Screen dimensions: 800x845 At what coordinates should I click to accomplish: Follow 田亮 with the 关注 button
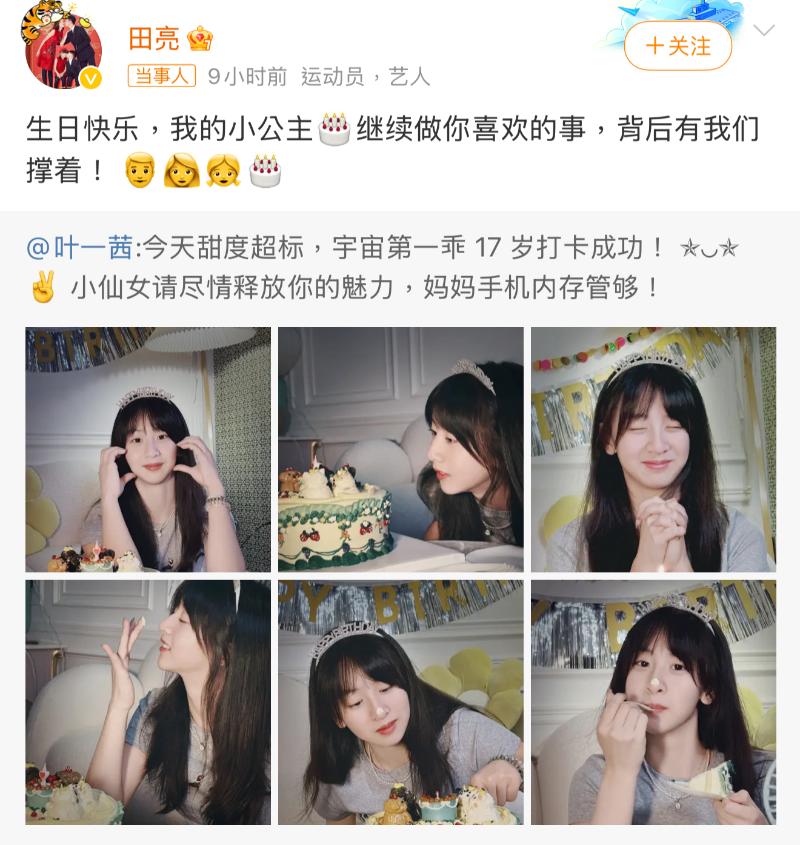[677, 46]
